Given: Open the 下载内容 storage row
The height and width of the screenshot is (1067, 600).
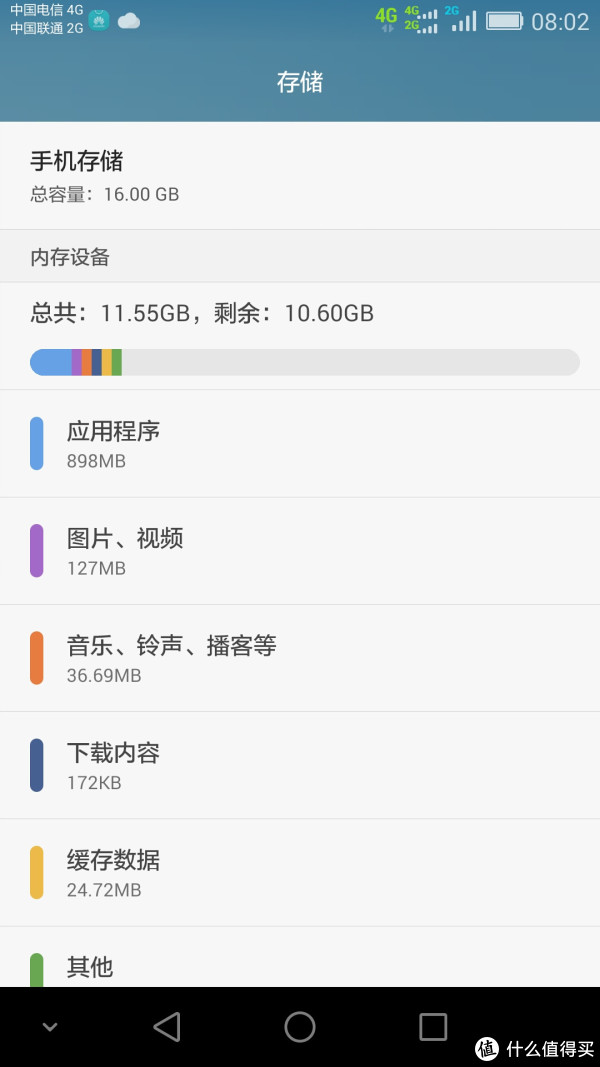Looking at the screenshot, I should pos(300,766).
